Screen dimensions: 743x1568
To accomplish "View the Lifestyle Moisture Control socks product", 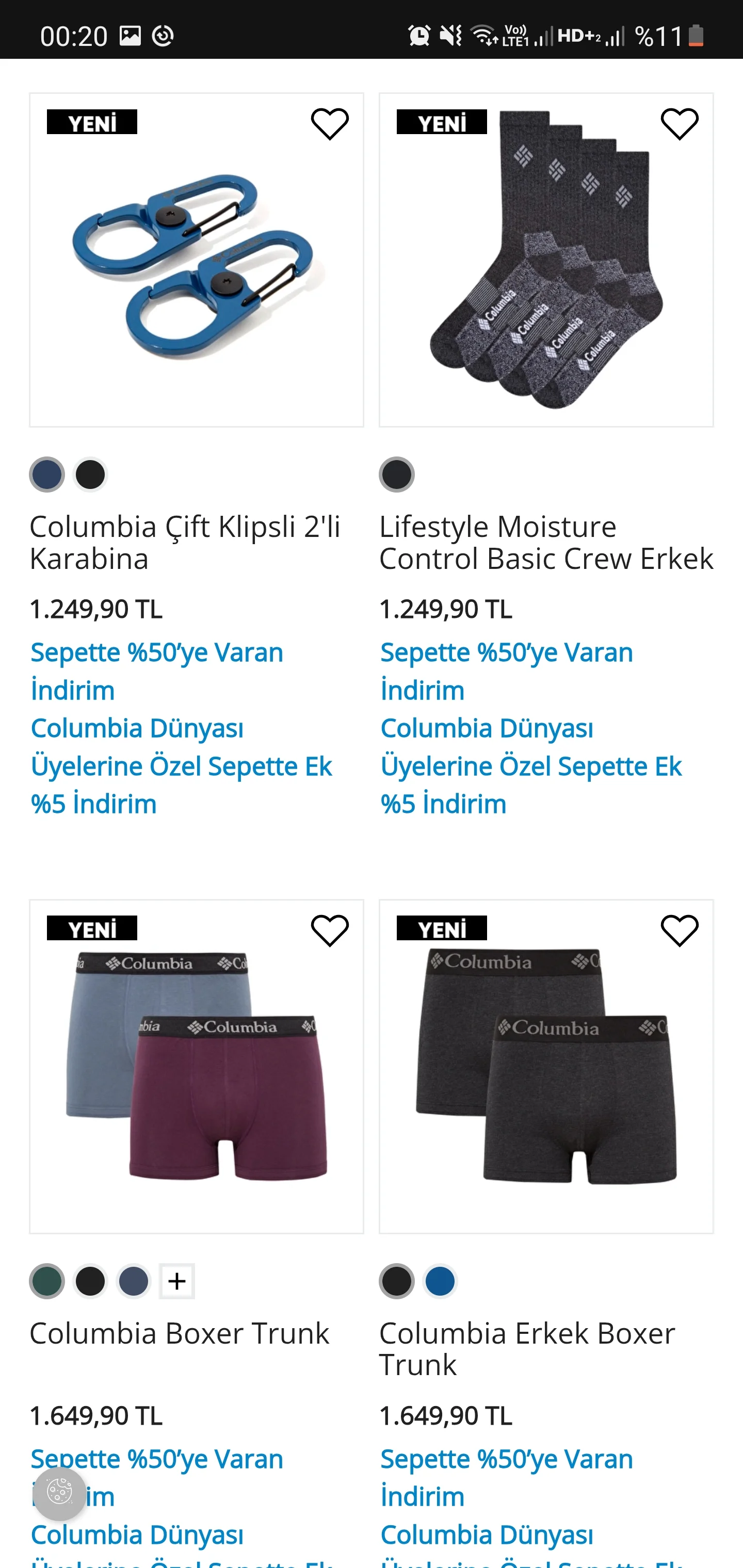I will click(546, 268).
